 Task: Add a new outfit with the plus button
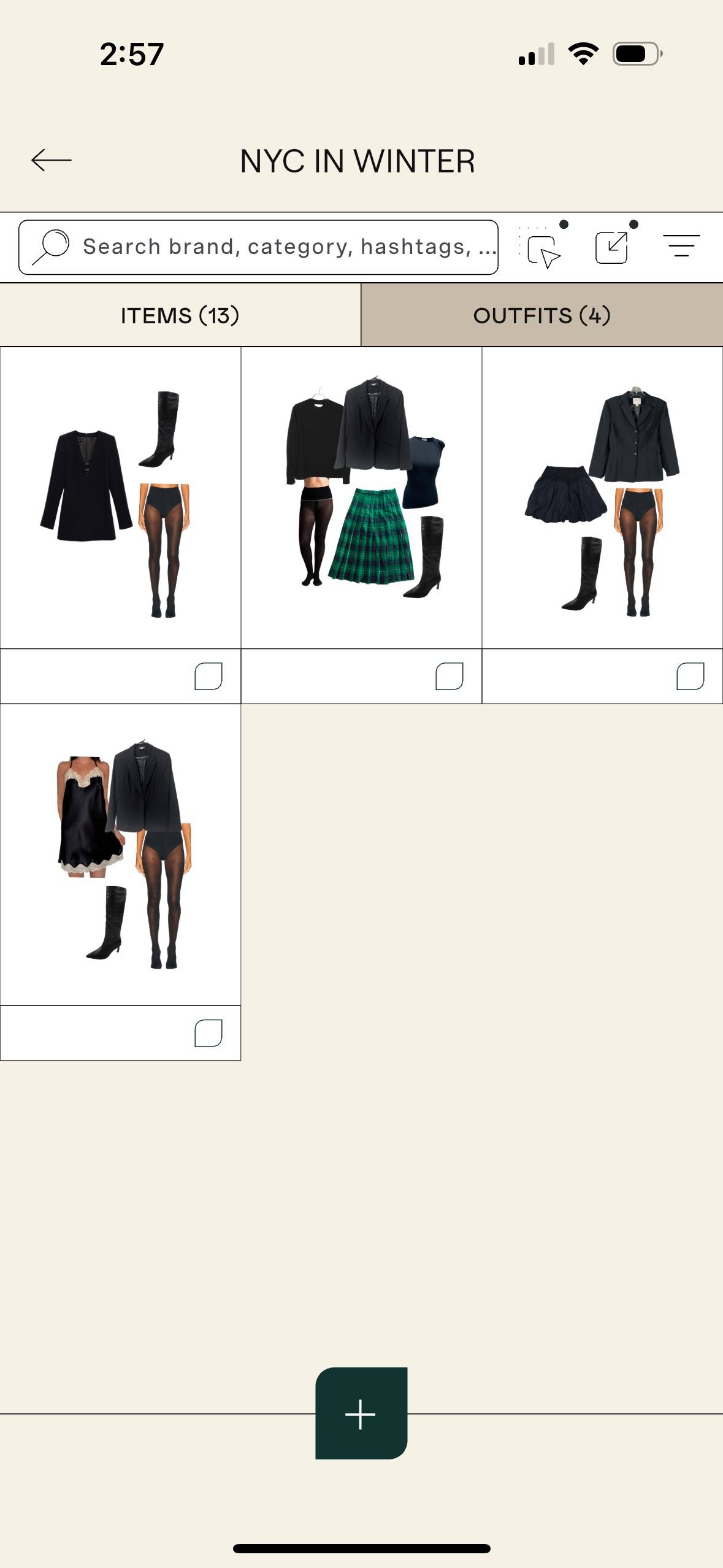pyautogui.click(x=361, y=1413)
